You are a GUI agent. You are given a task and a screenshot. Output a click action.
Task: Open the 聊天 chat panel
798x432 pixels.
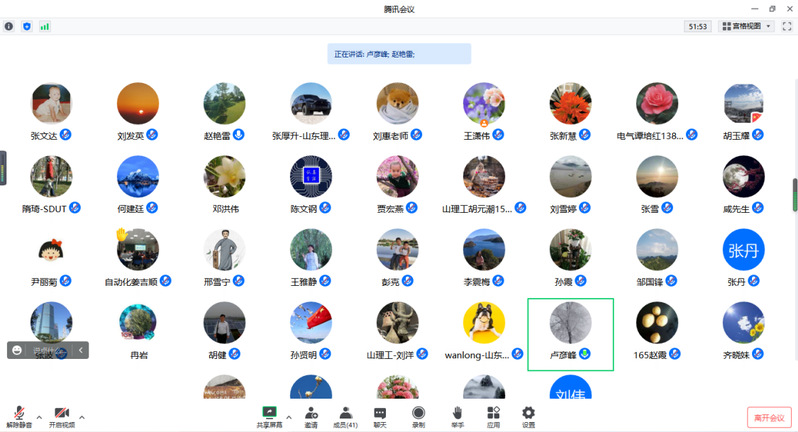(380, 415)
